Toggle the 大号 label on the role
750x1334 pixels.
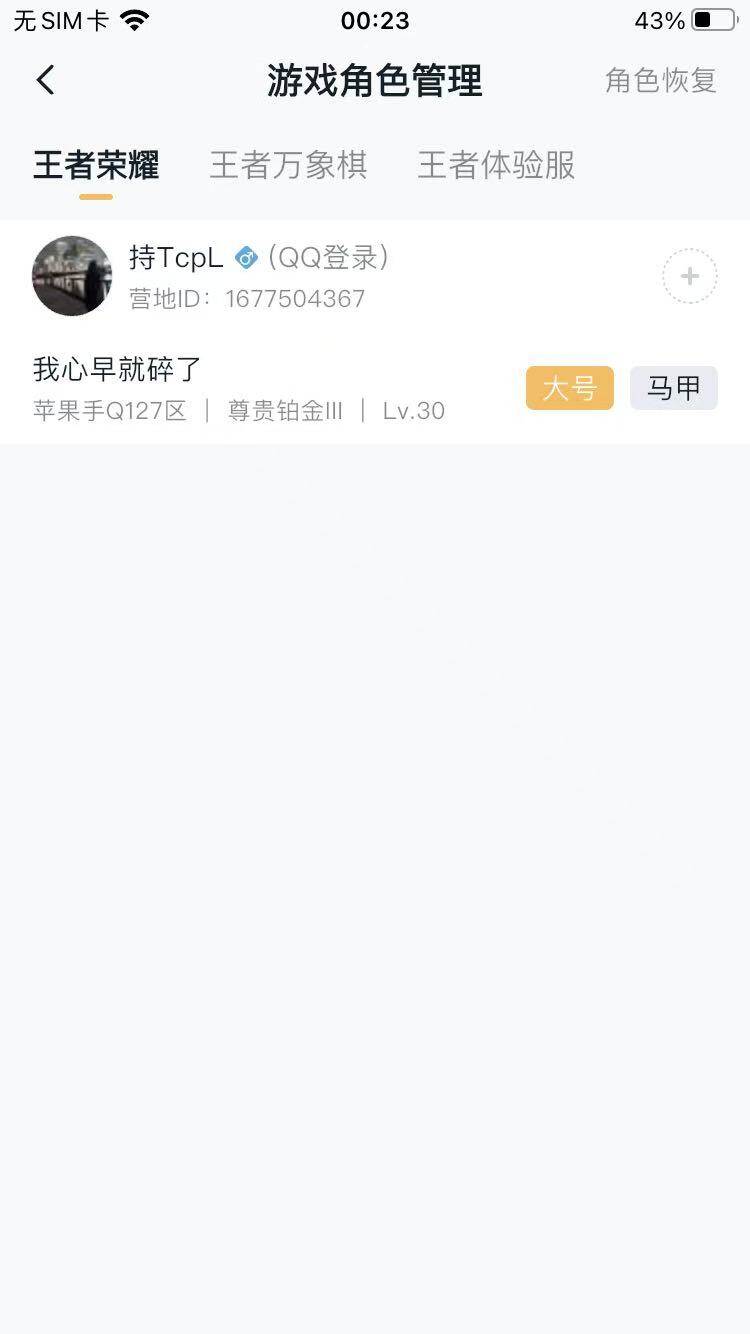point(569,388)
